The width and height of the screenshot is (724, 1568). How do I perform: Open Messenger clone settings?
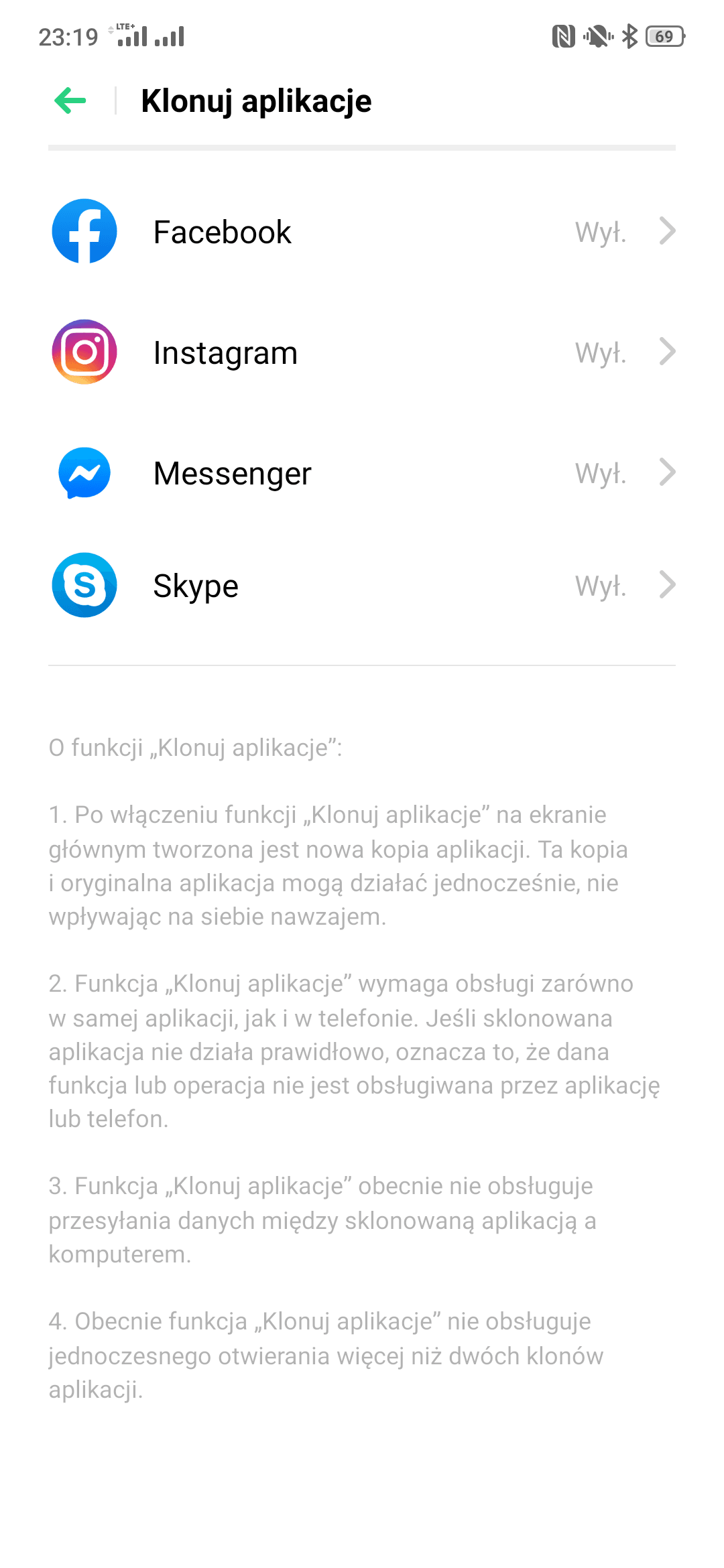point(362,473)
